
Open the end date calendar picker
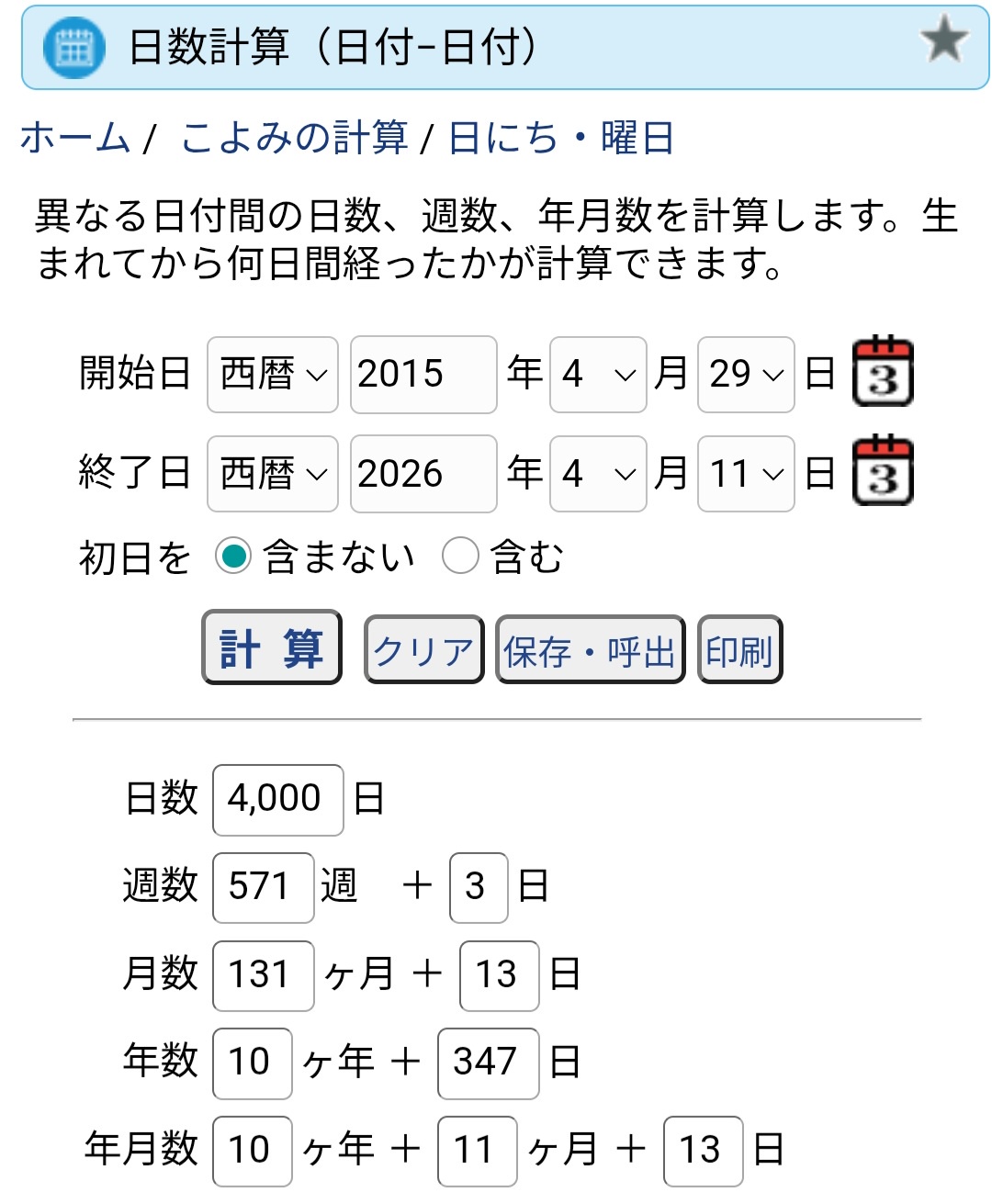pos(883,471)
